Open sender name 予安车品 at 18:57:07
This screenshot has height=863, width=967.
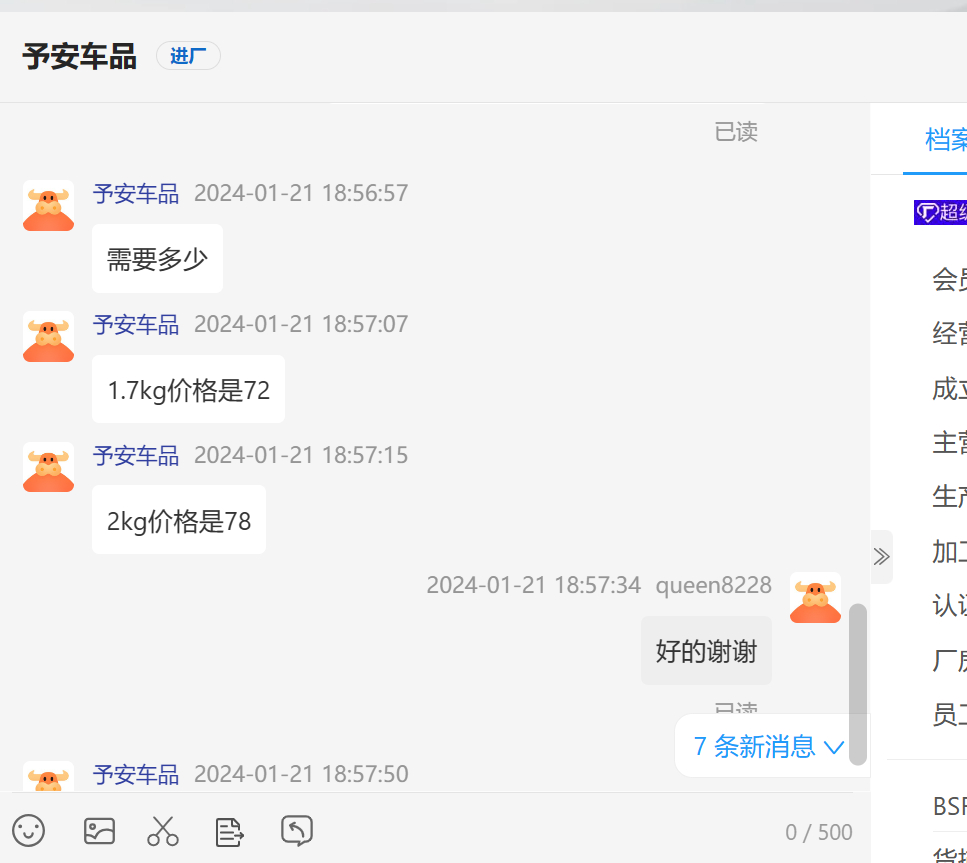(136, 324)
